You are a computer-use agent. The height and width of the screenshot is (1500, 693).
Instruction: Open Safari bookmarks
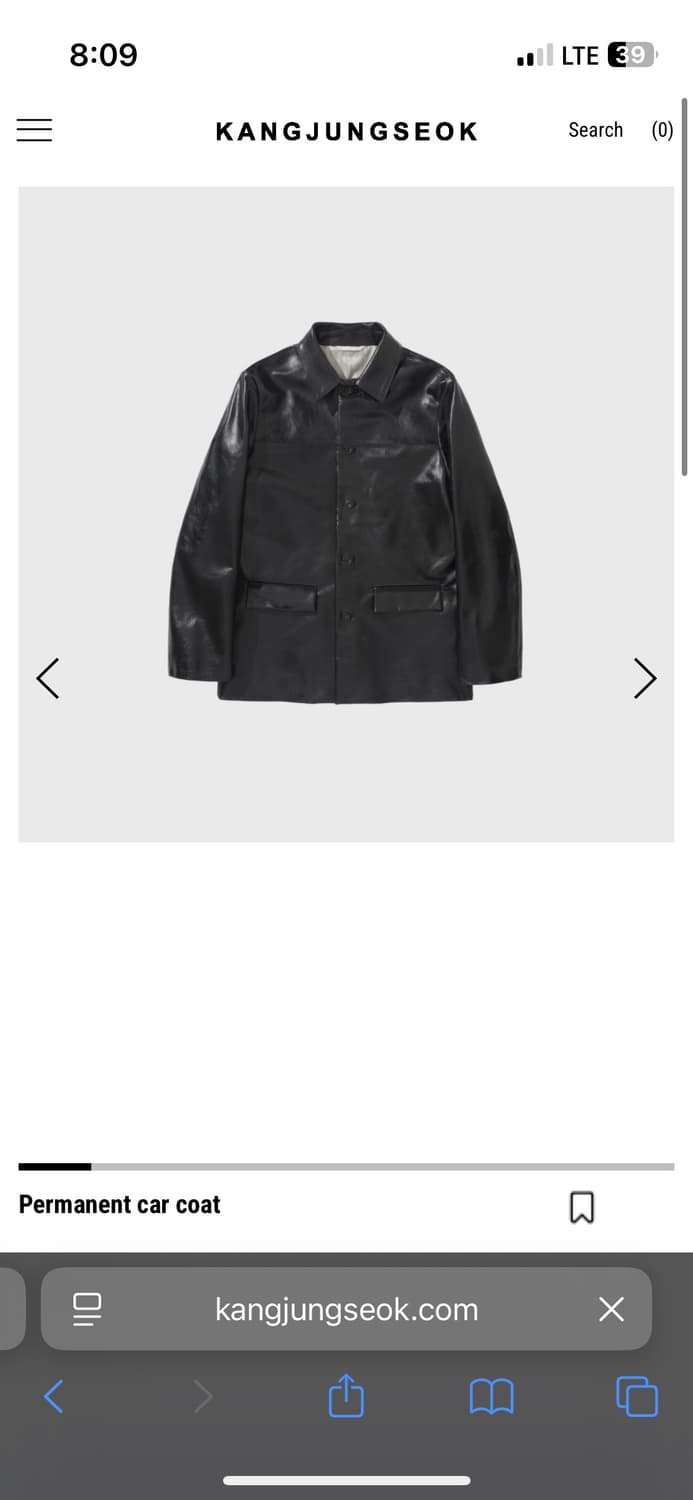point(491,1396)
